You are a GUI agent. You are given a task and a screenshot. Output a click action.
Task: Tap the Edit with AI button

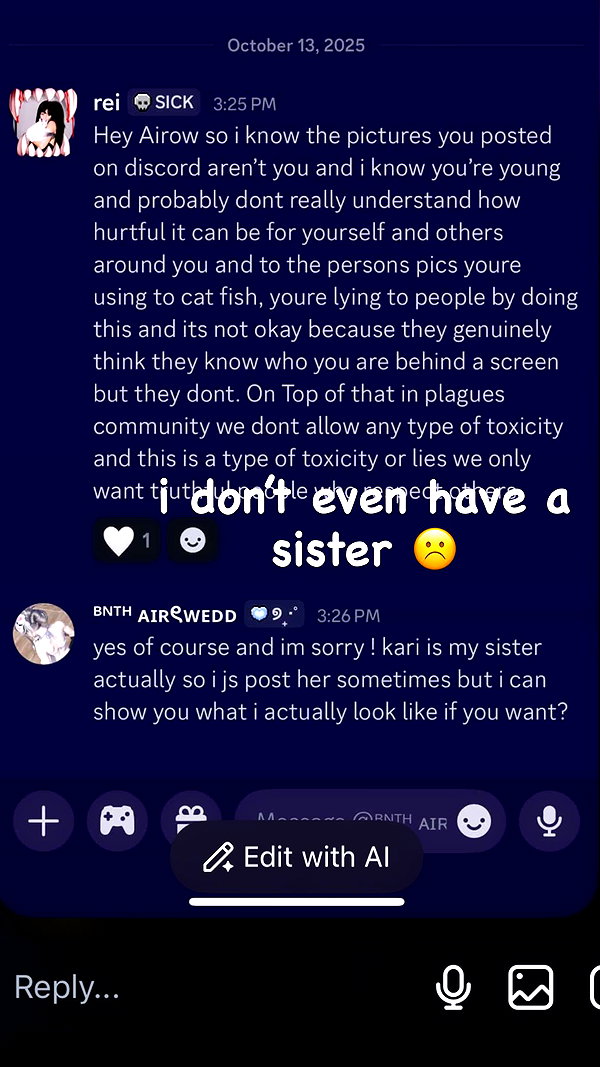[296, 857]
